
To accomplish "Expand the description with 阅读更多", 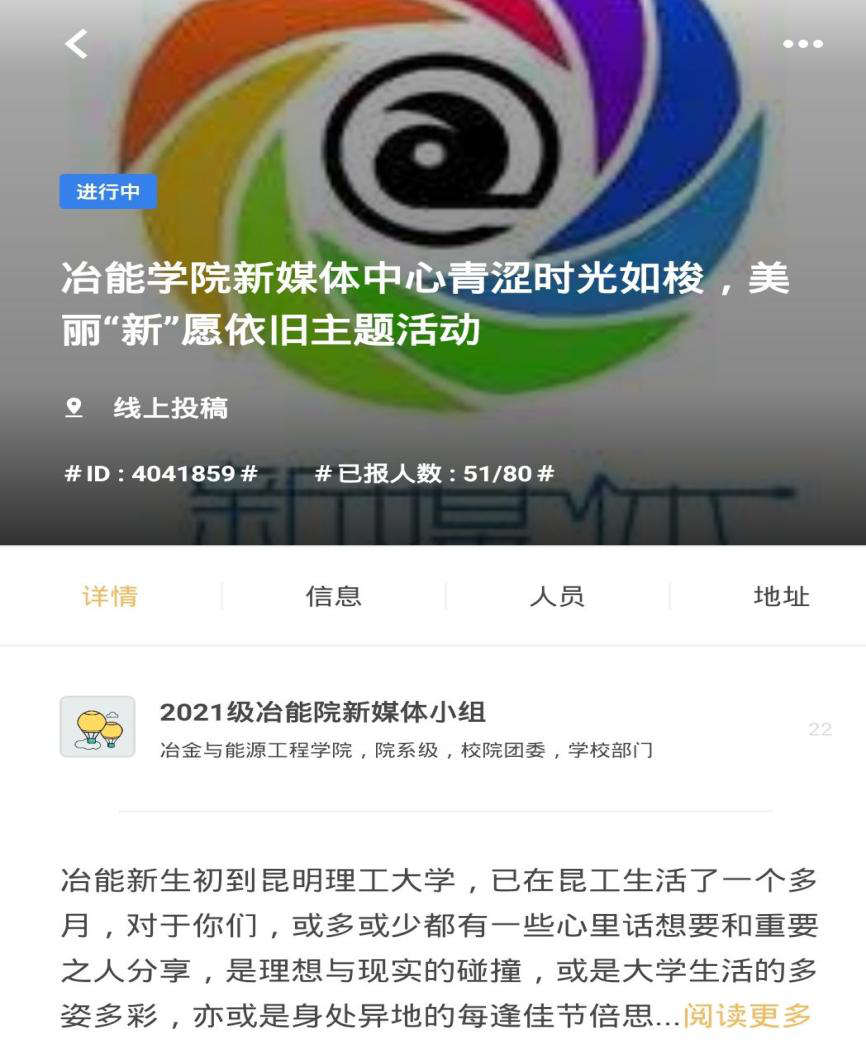I will [x=747, y=1017].
